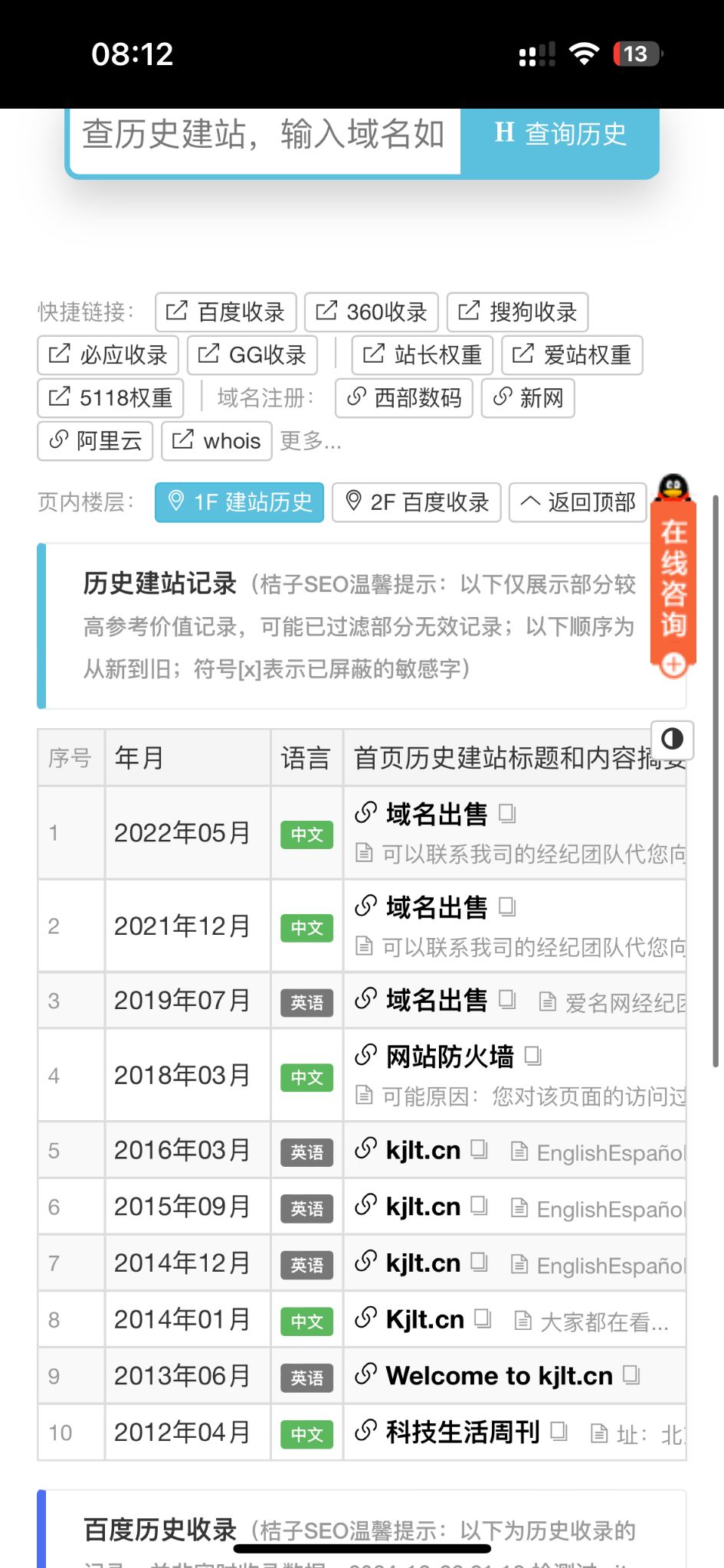This screenshot has height=1568, width=724.
Task: Open the GG收录 quick link
Action: tap(252, 355)
